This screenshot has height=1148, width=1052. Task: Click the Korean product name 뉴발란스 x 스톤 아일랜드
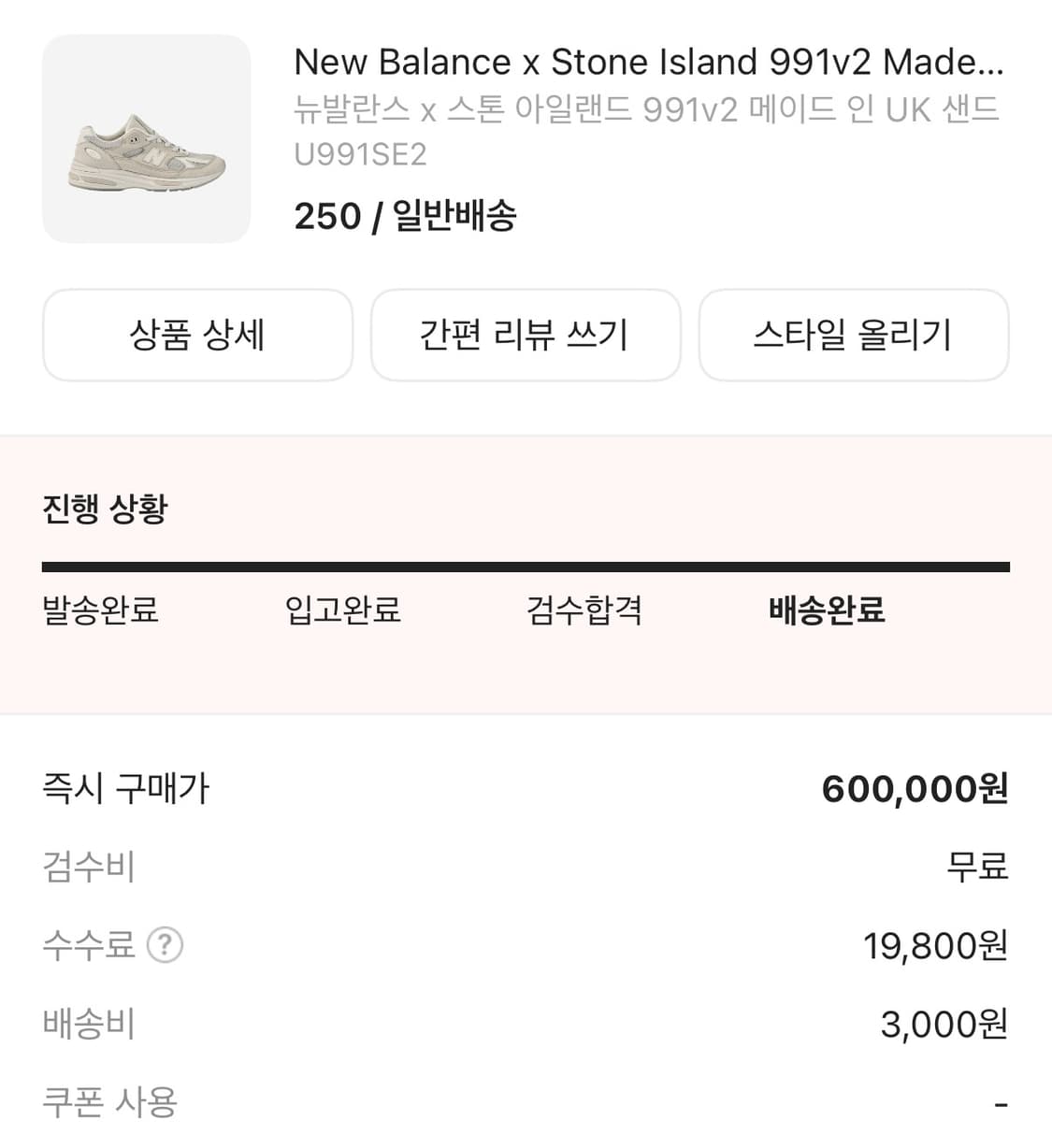(x=645, y=110)
